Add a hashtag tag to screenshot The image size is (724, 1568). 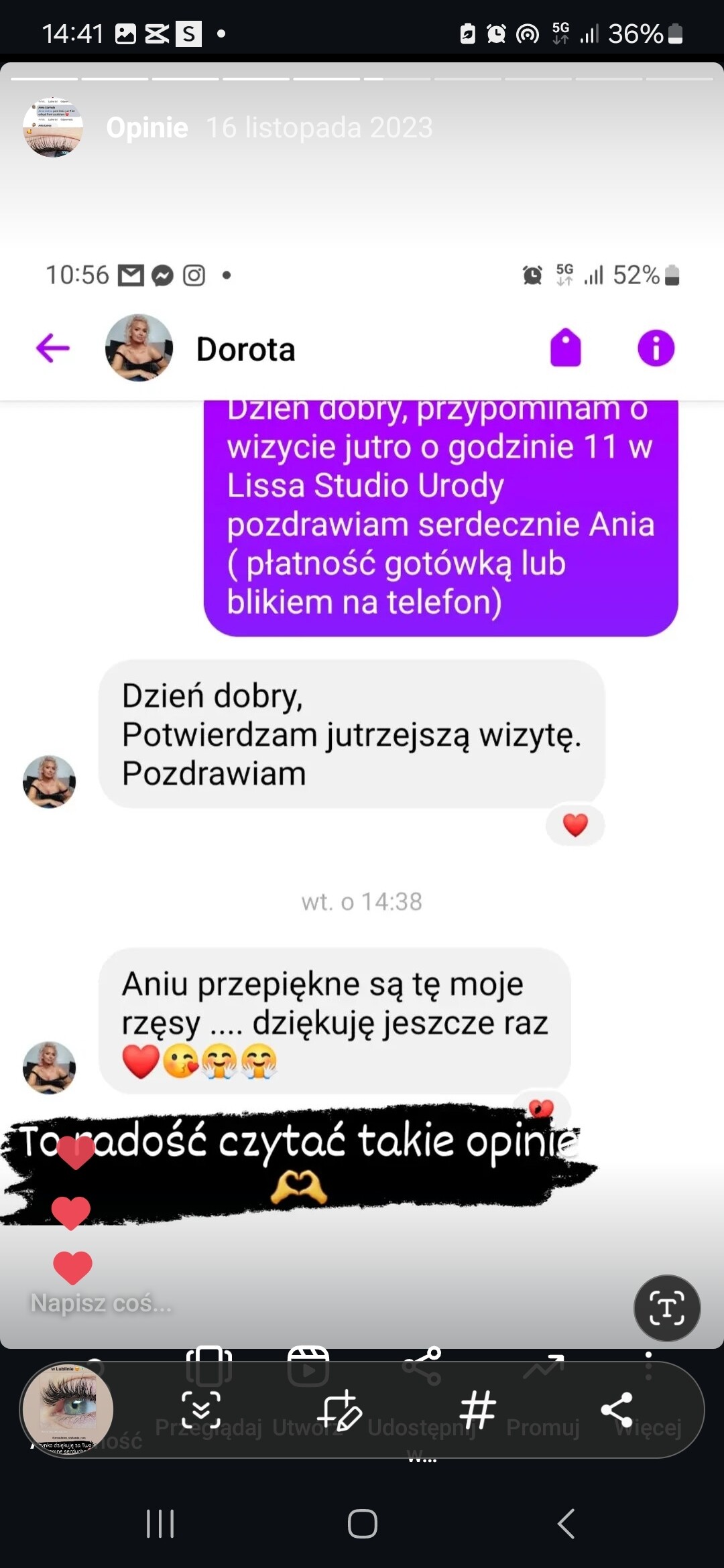478,1409
